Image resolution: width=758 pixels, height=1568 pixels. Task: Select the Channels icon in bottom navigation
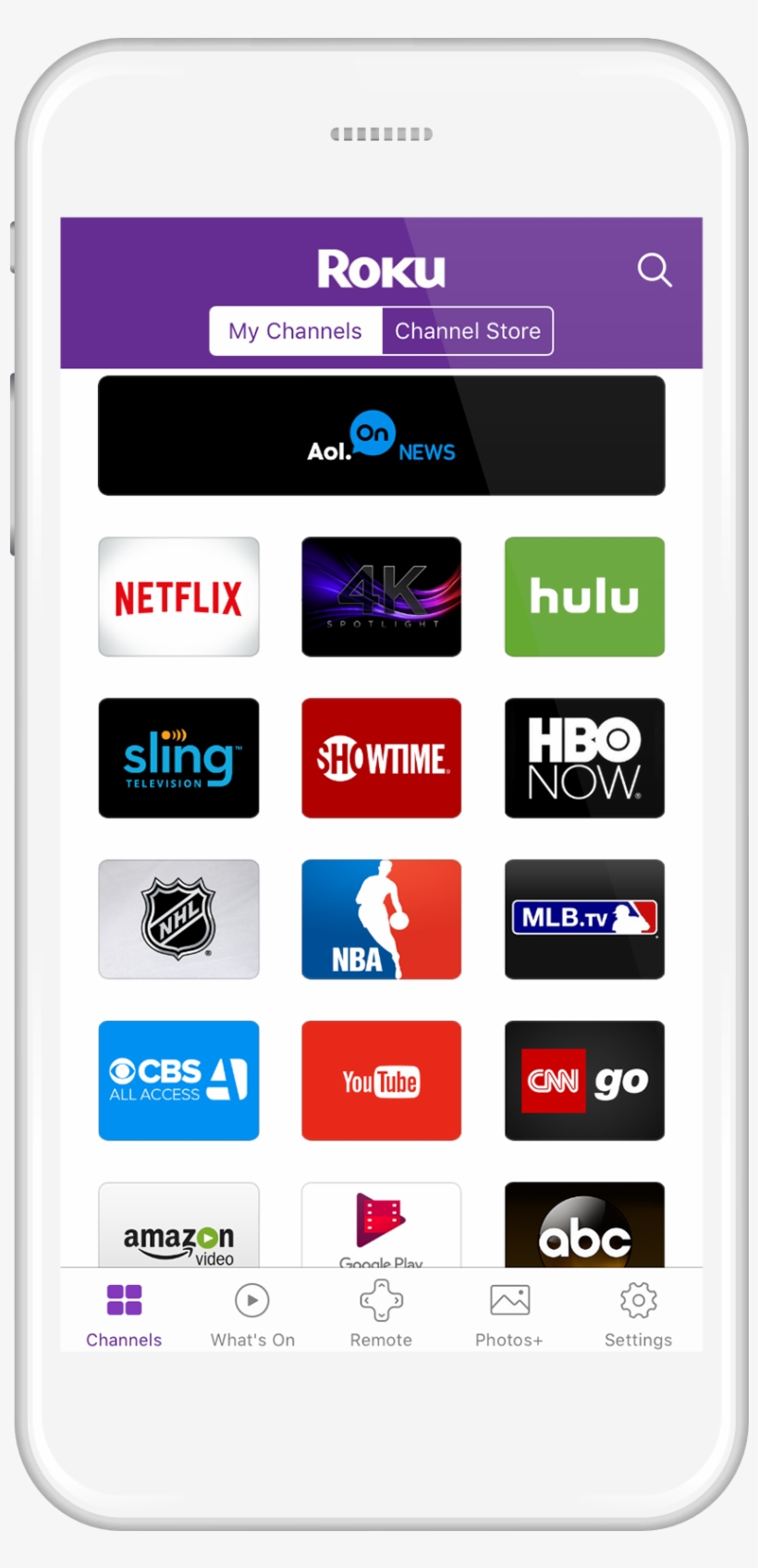click(123, 1311)
